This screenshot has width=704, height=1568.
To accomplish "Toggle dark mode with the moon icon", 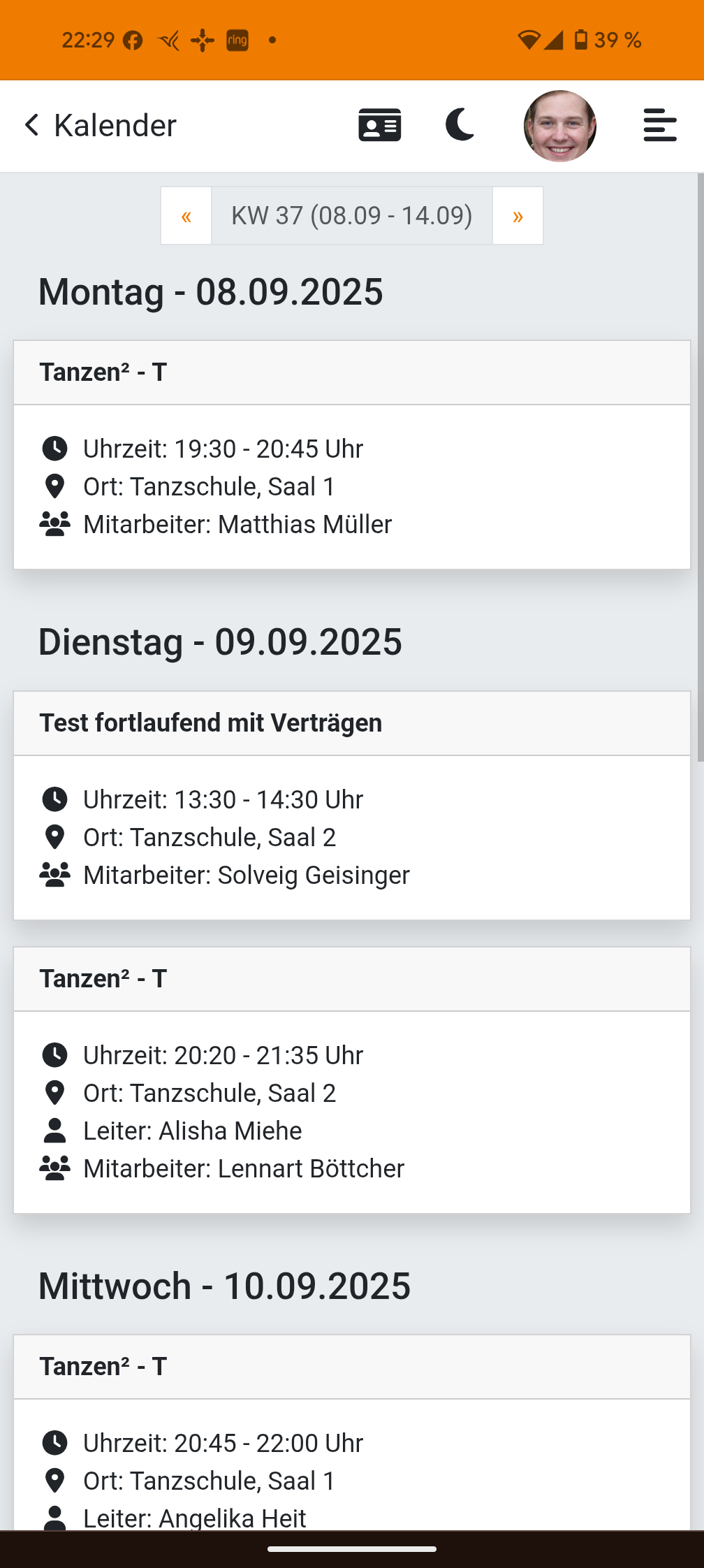I will coord(460,126).
